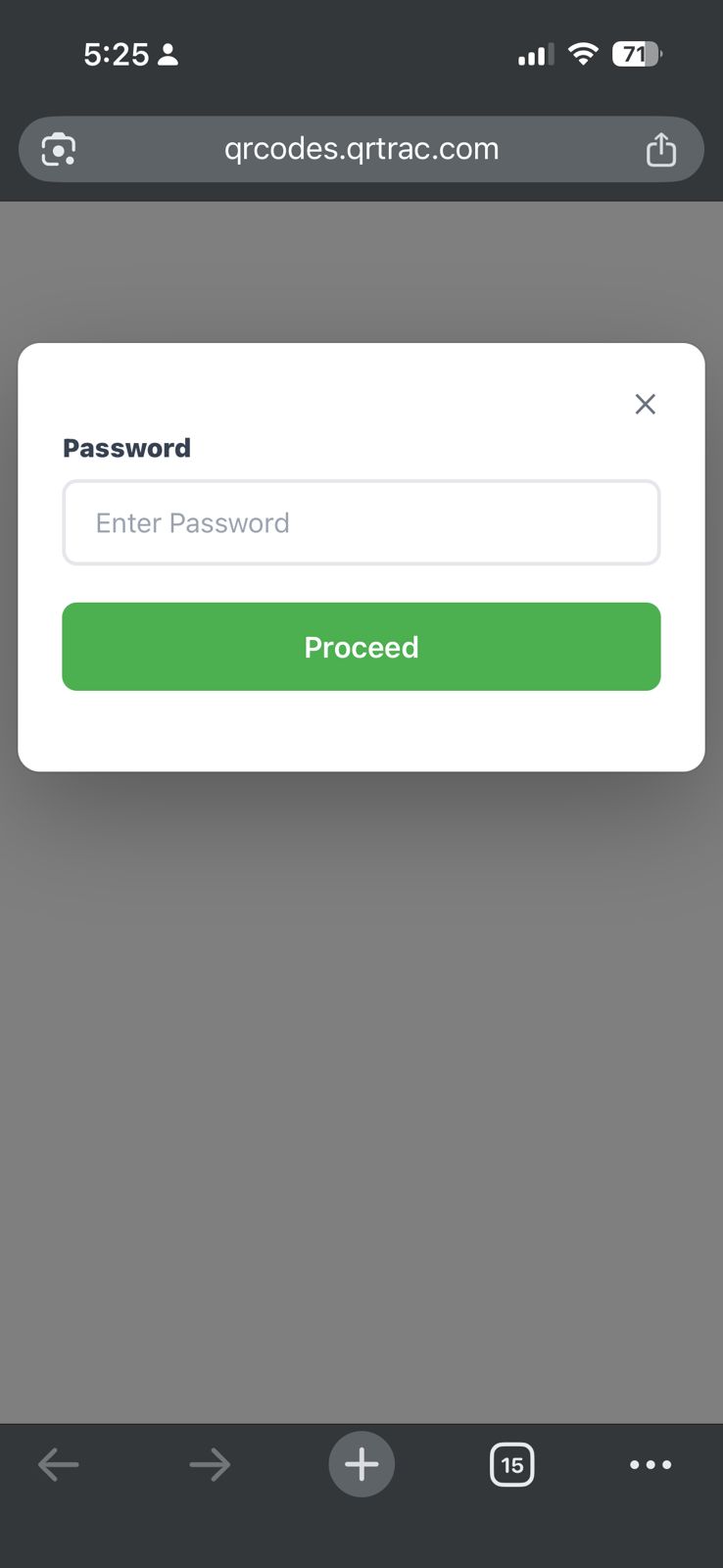Image resolution: width=723 pixels, height=1568 pixels.
Task: Open the three-dot browser menu
Action: (x=651, y=1464)
